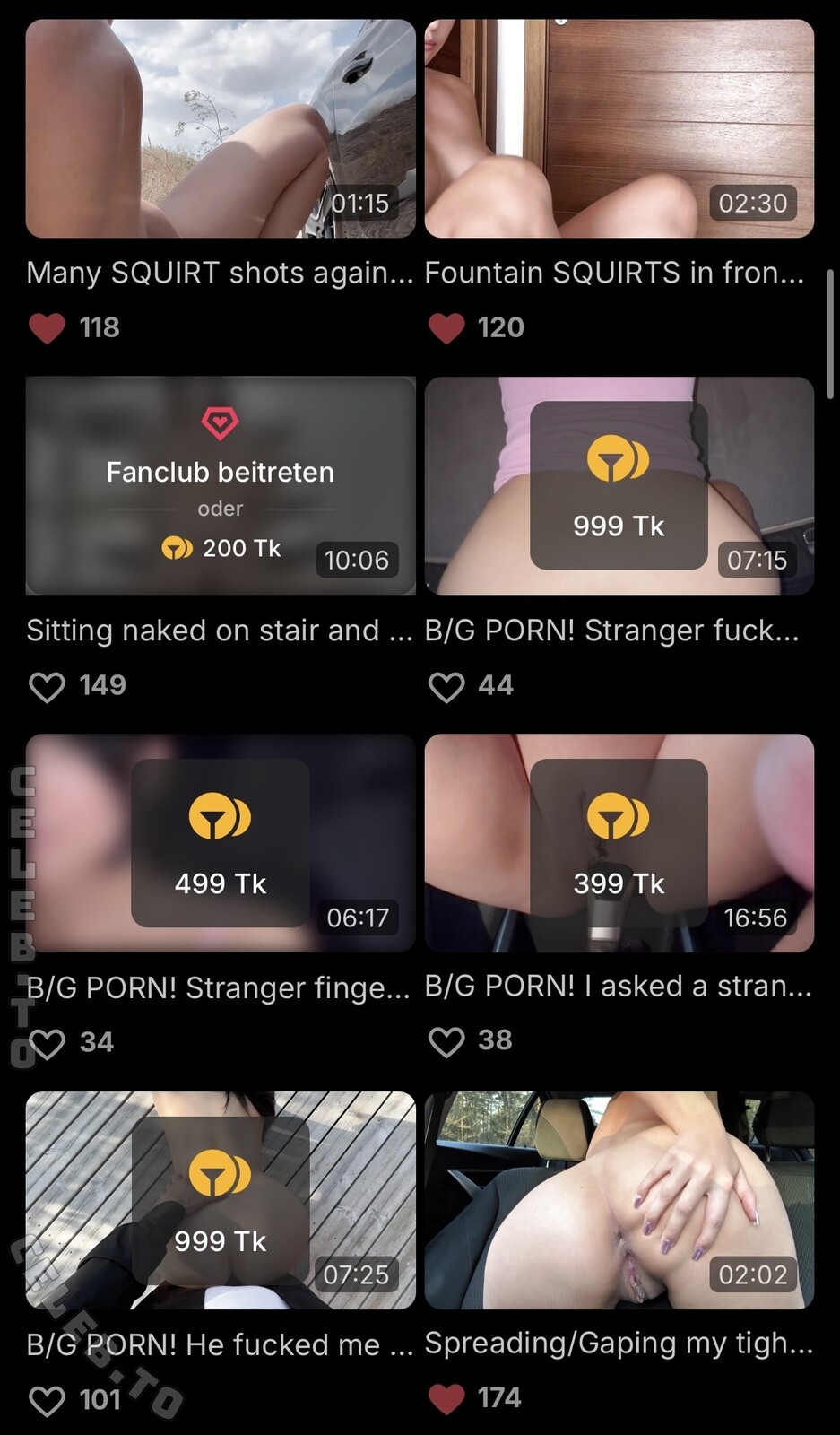
Task: Open the 02:02 video tile
Action: pos(619,1200)
